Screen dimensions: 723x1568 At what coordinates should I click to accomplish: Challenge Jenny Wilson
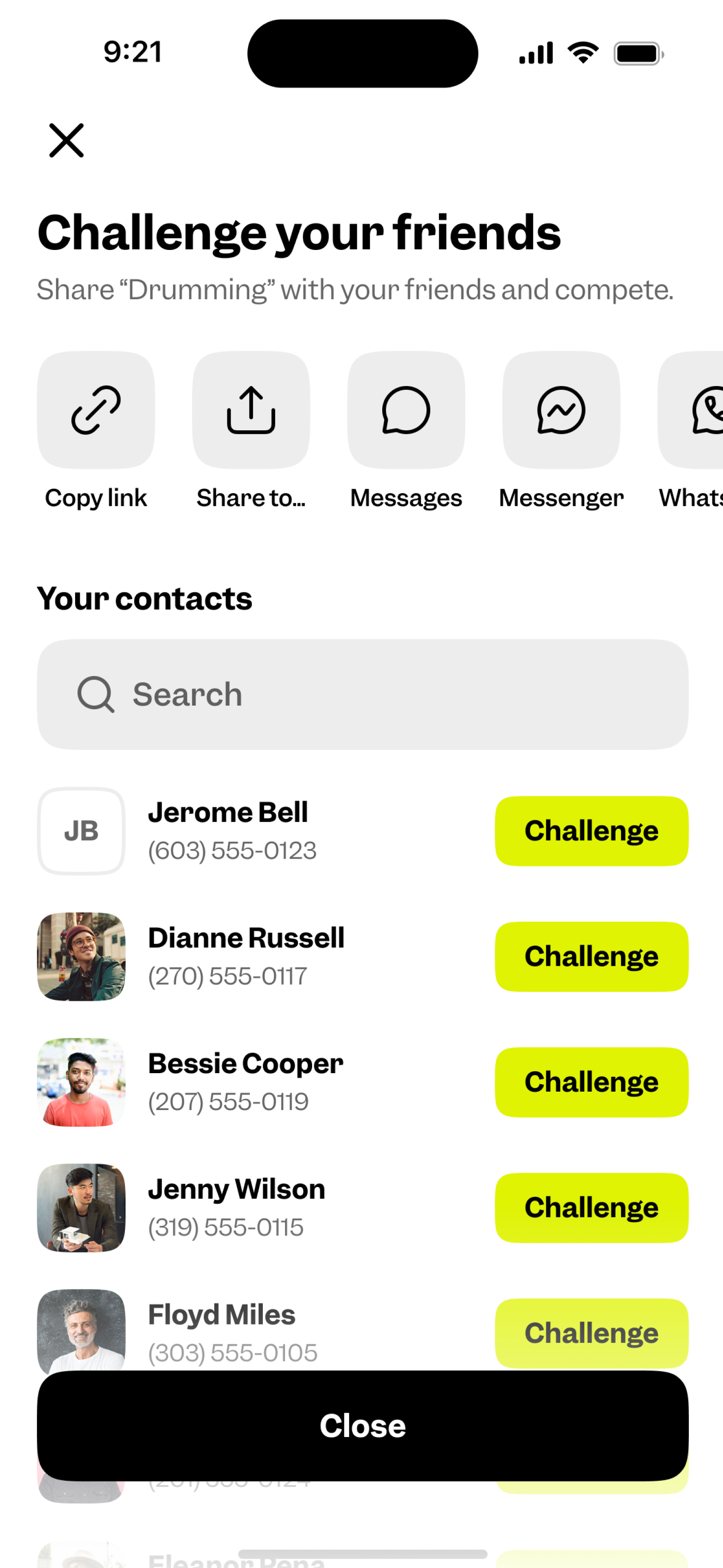click(591, 1208)
